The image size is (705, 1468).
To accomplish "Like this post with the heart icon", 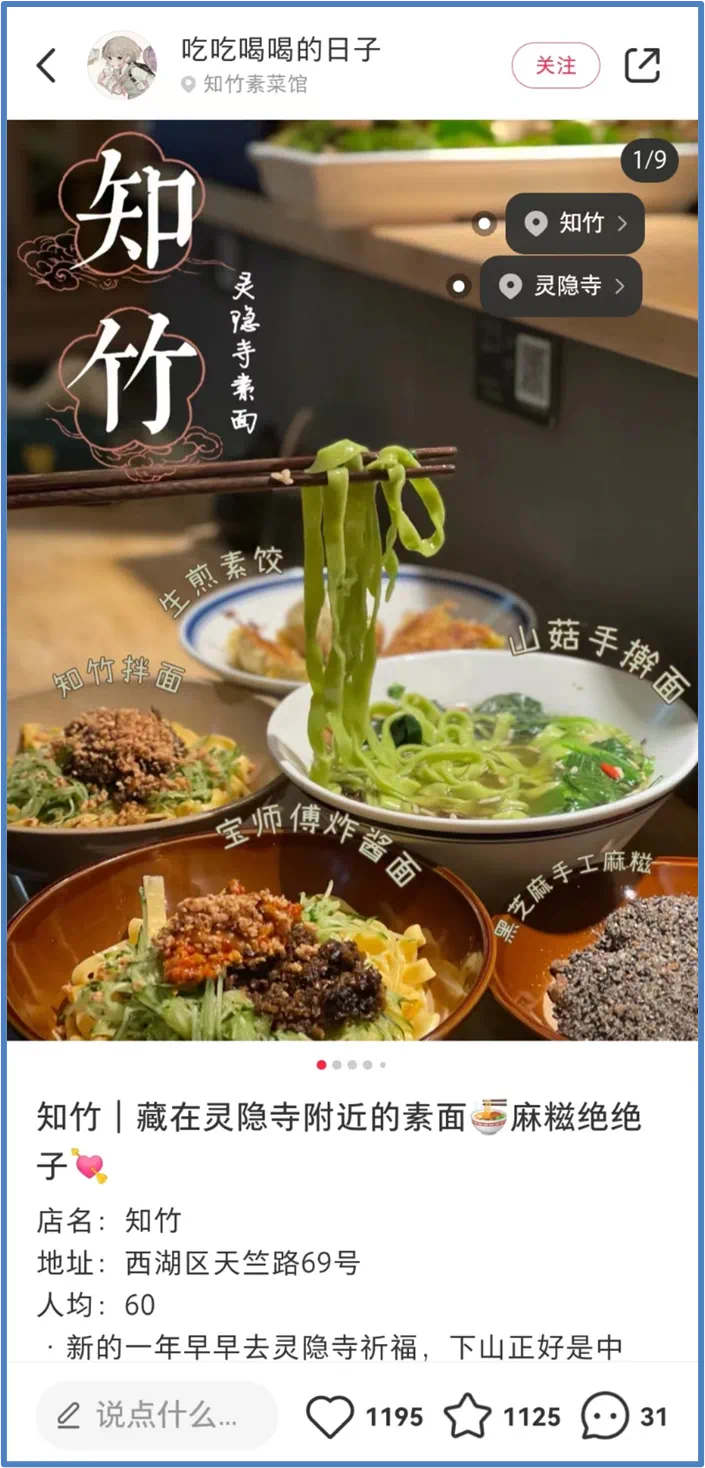I will point(330,1416).
